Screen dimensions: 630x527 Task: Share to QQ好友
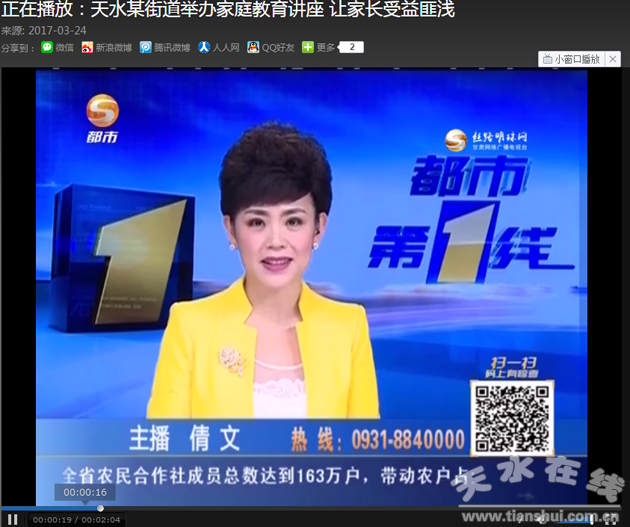click(x=271, y=47)
